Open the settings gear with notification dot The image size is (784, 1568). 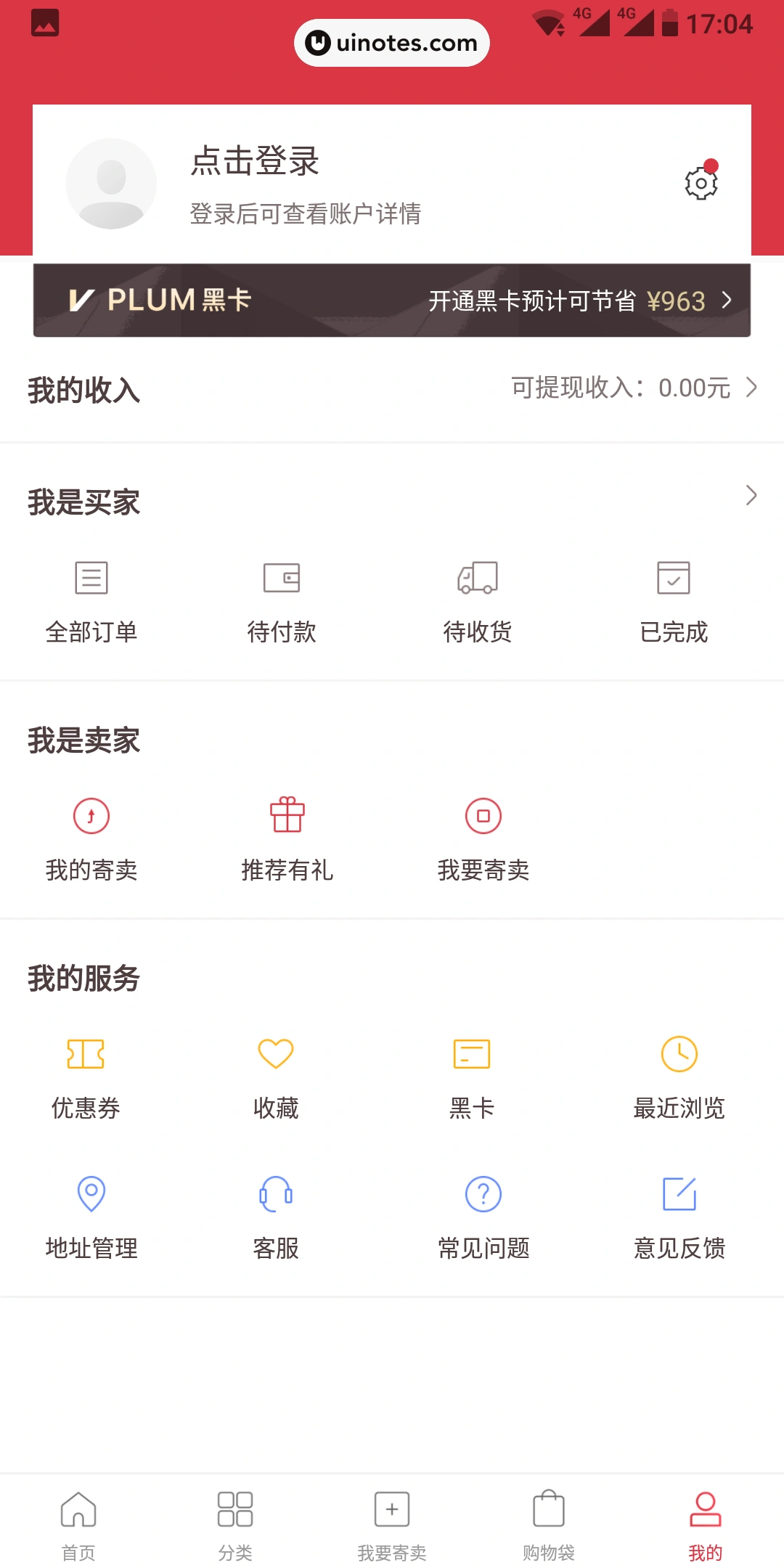[699, 184]
